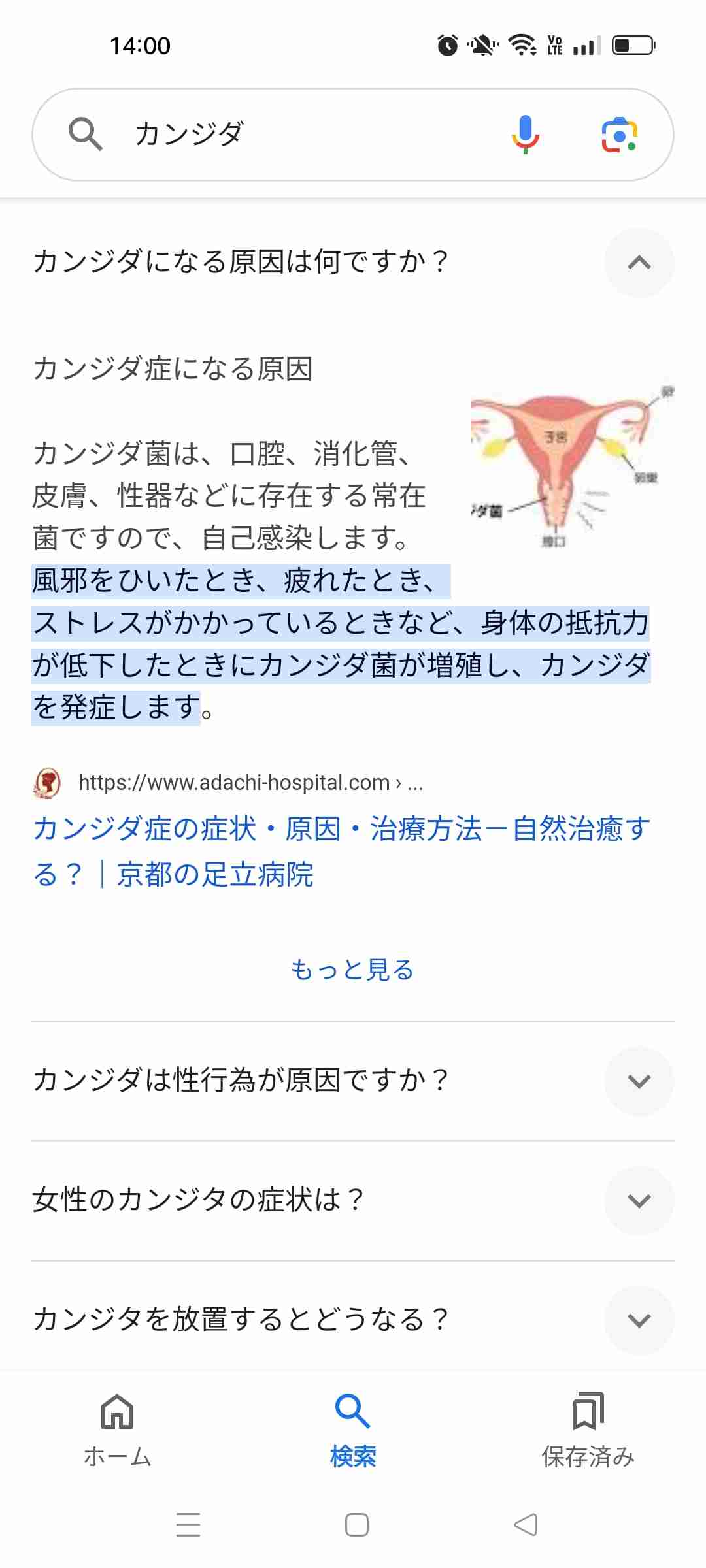
Task: Collapse the カンジダになる原因は何ですか？ answer
Action: coord(639,263)
